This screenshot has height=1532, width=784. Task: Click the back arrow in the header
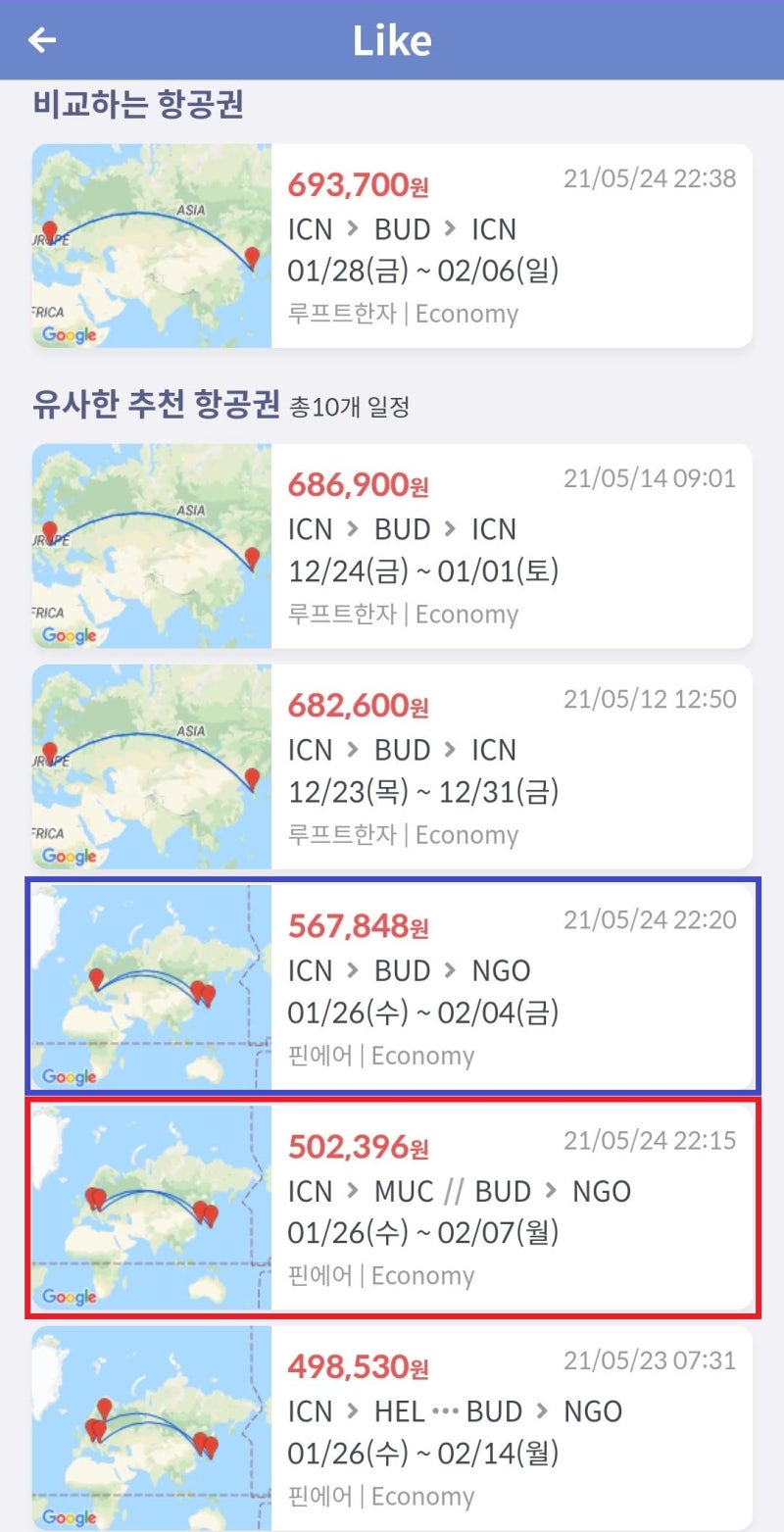click(41, 40)
